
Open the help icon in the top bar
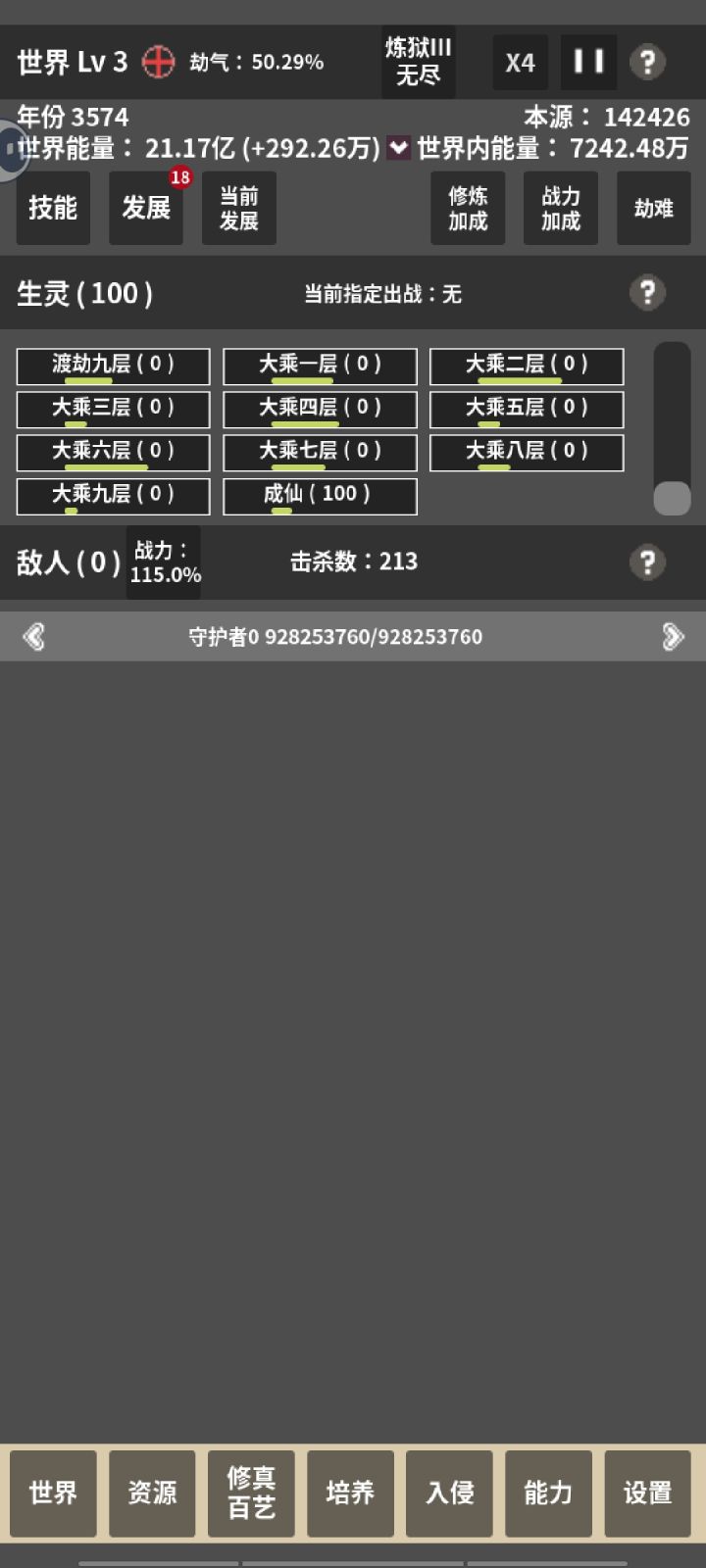[x=649, y=61]
